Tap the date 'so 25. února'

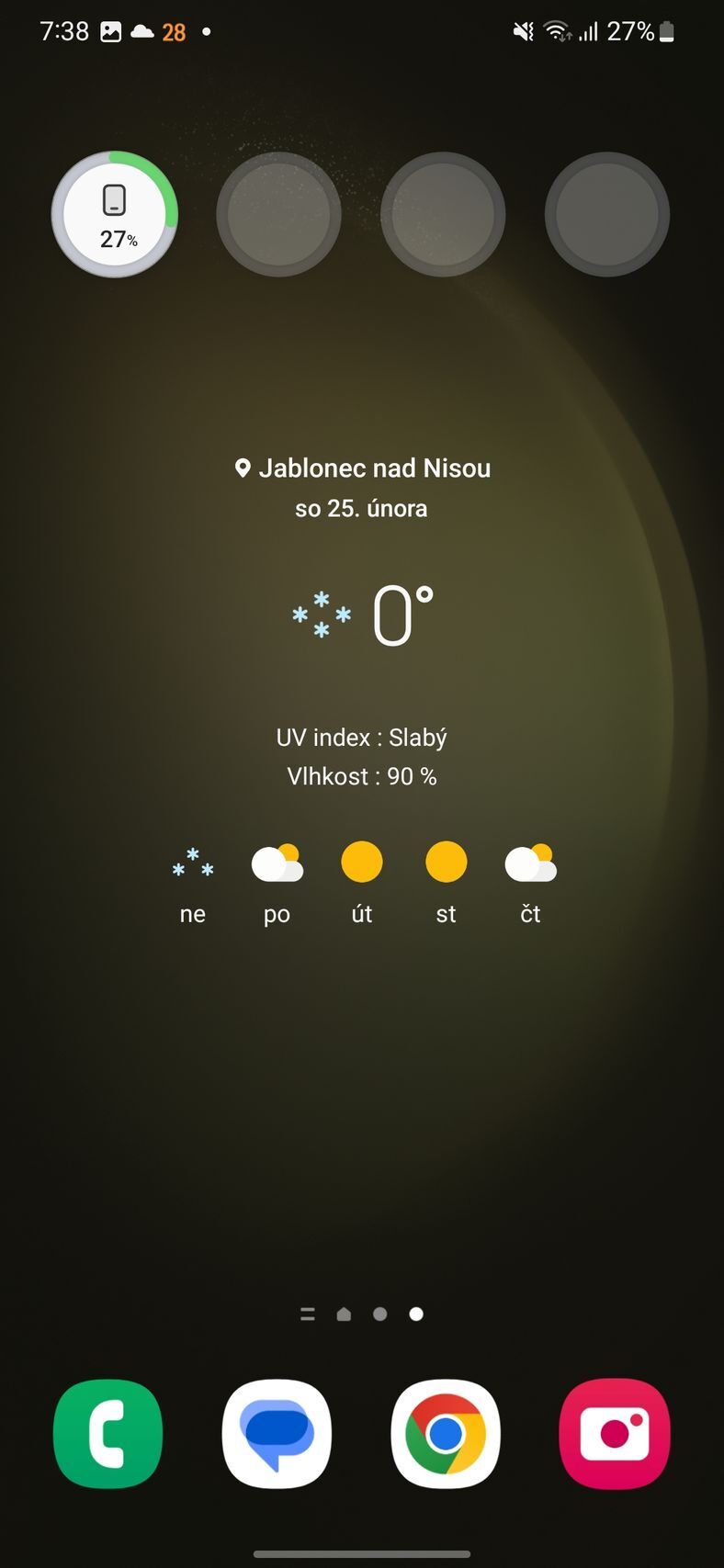[361, 508]
